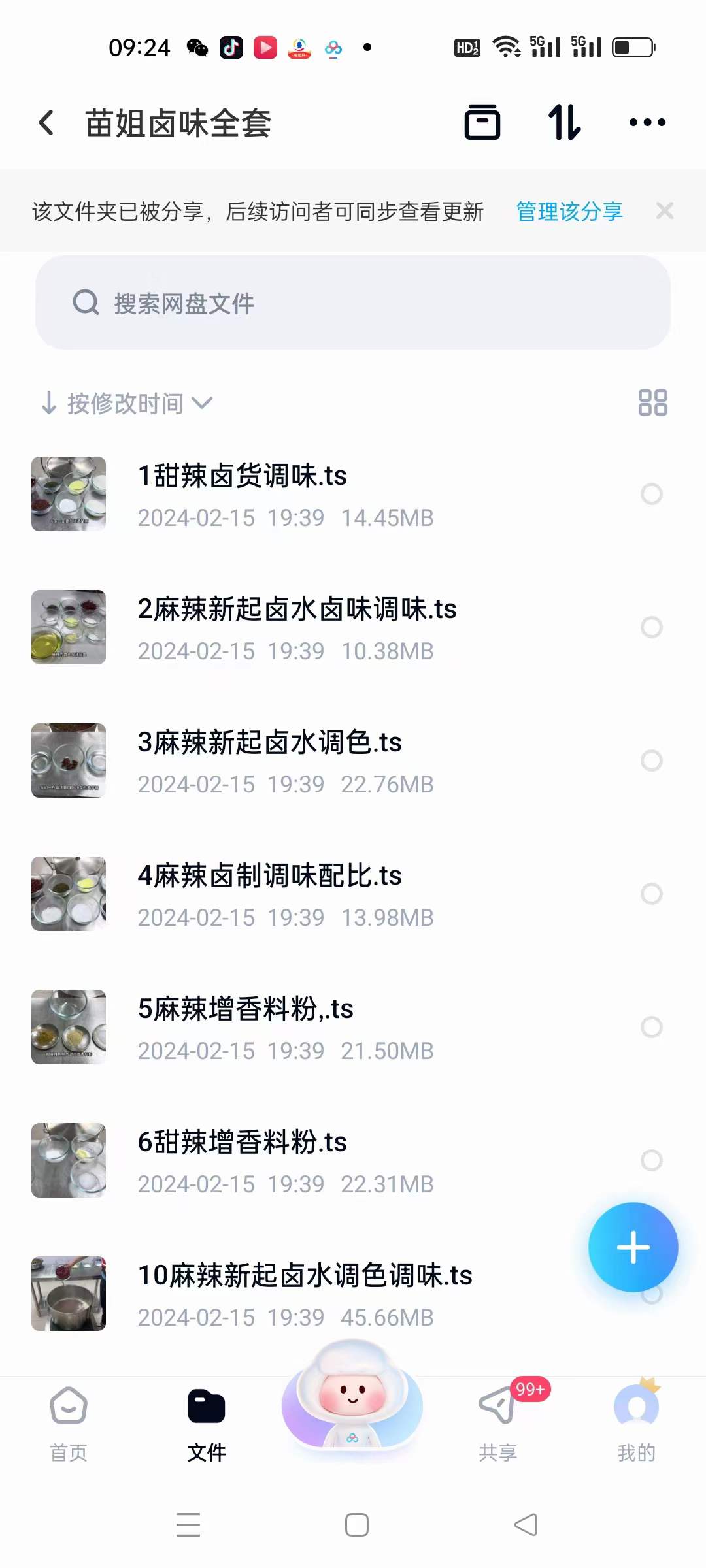Open the 管理该分享 link
This screenshot has height=1568, width=706.
click(567, 210)
